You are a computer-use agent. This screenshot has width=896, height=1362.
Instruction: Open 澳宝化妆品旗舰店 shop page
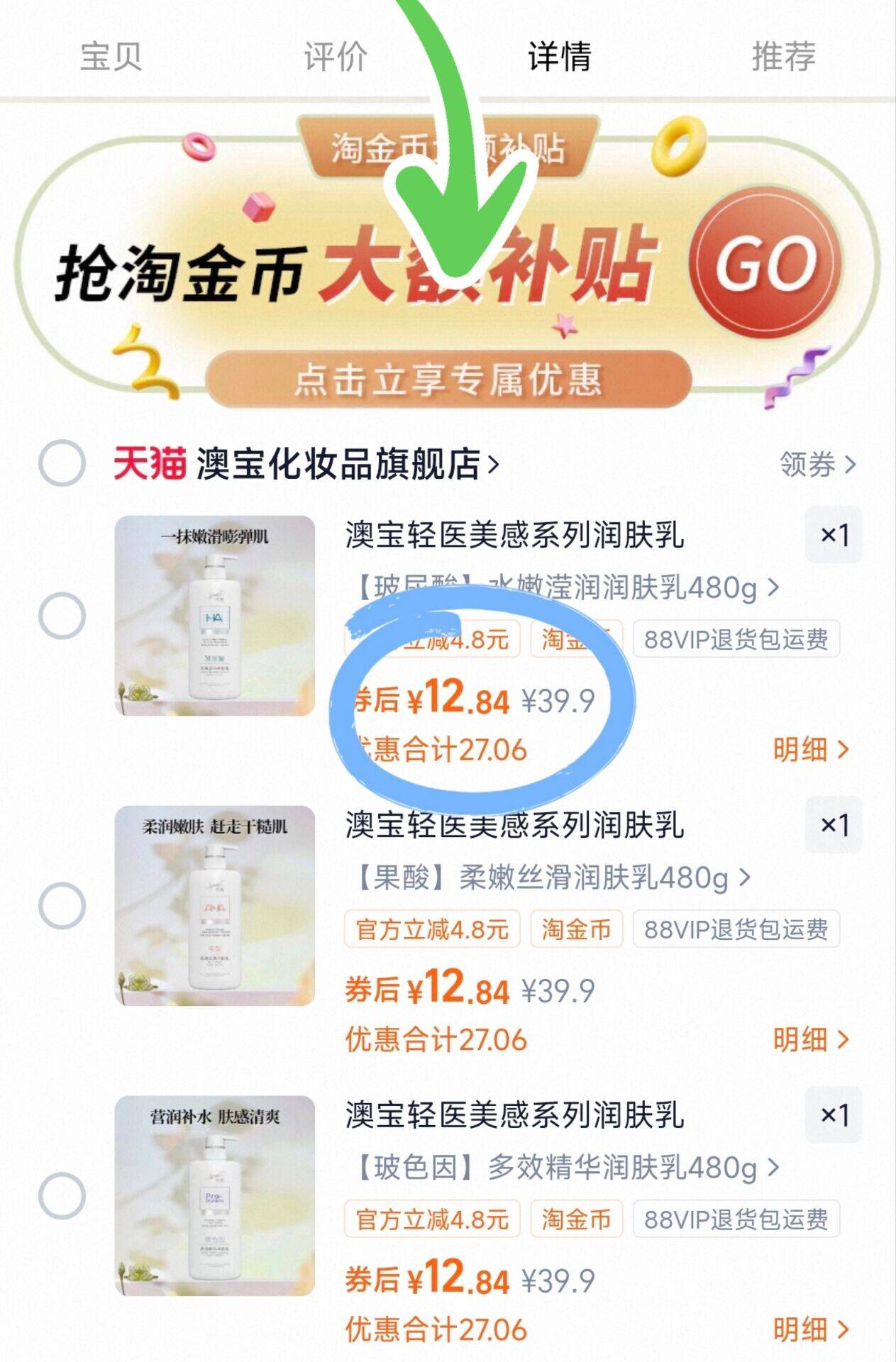[x=348, y=465]
